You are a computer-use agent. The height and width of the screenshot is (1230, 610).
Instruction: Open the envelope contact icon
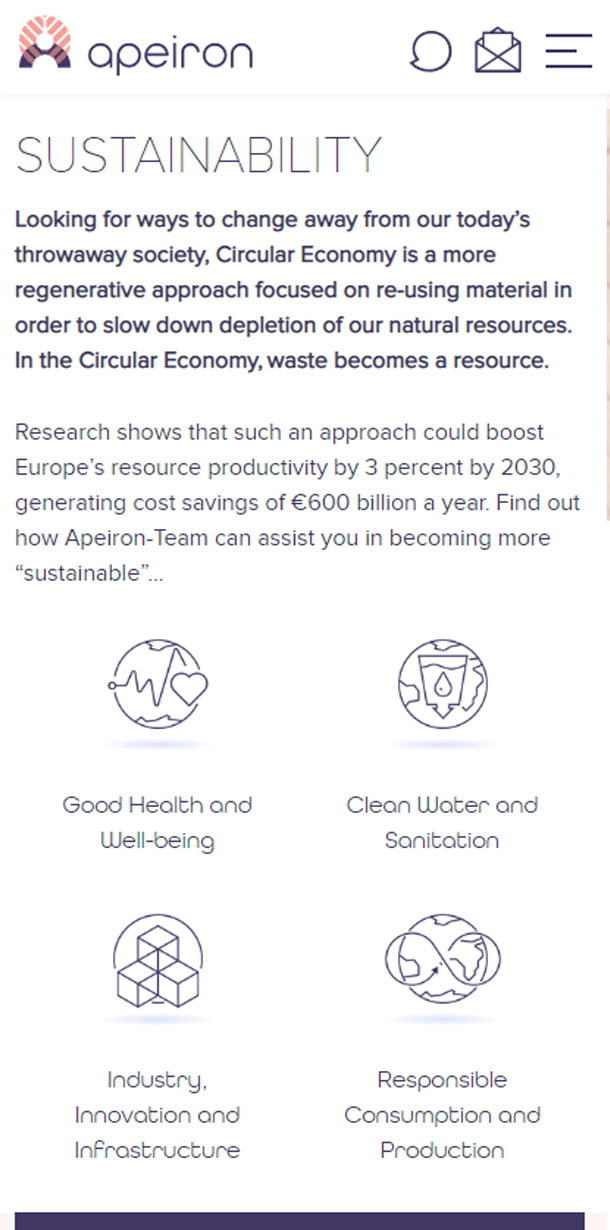497,51
